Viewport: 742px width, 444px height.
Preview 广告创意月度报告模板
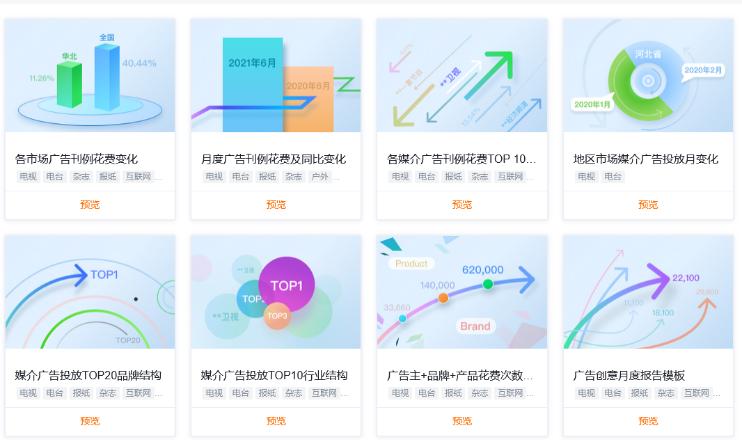[x=648, y=421]
